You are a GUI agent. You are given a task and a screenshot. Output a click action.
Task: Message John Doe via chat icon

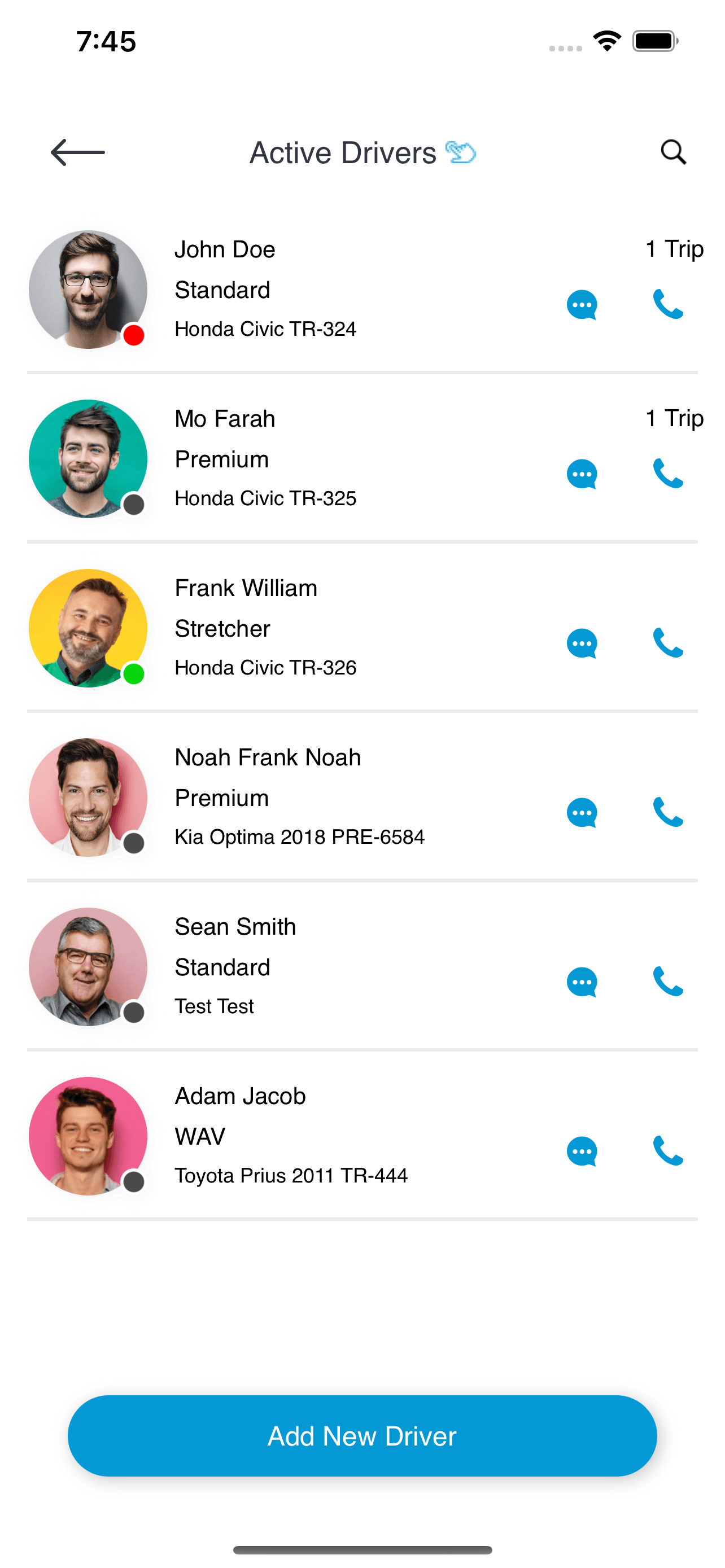point(582,304)
